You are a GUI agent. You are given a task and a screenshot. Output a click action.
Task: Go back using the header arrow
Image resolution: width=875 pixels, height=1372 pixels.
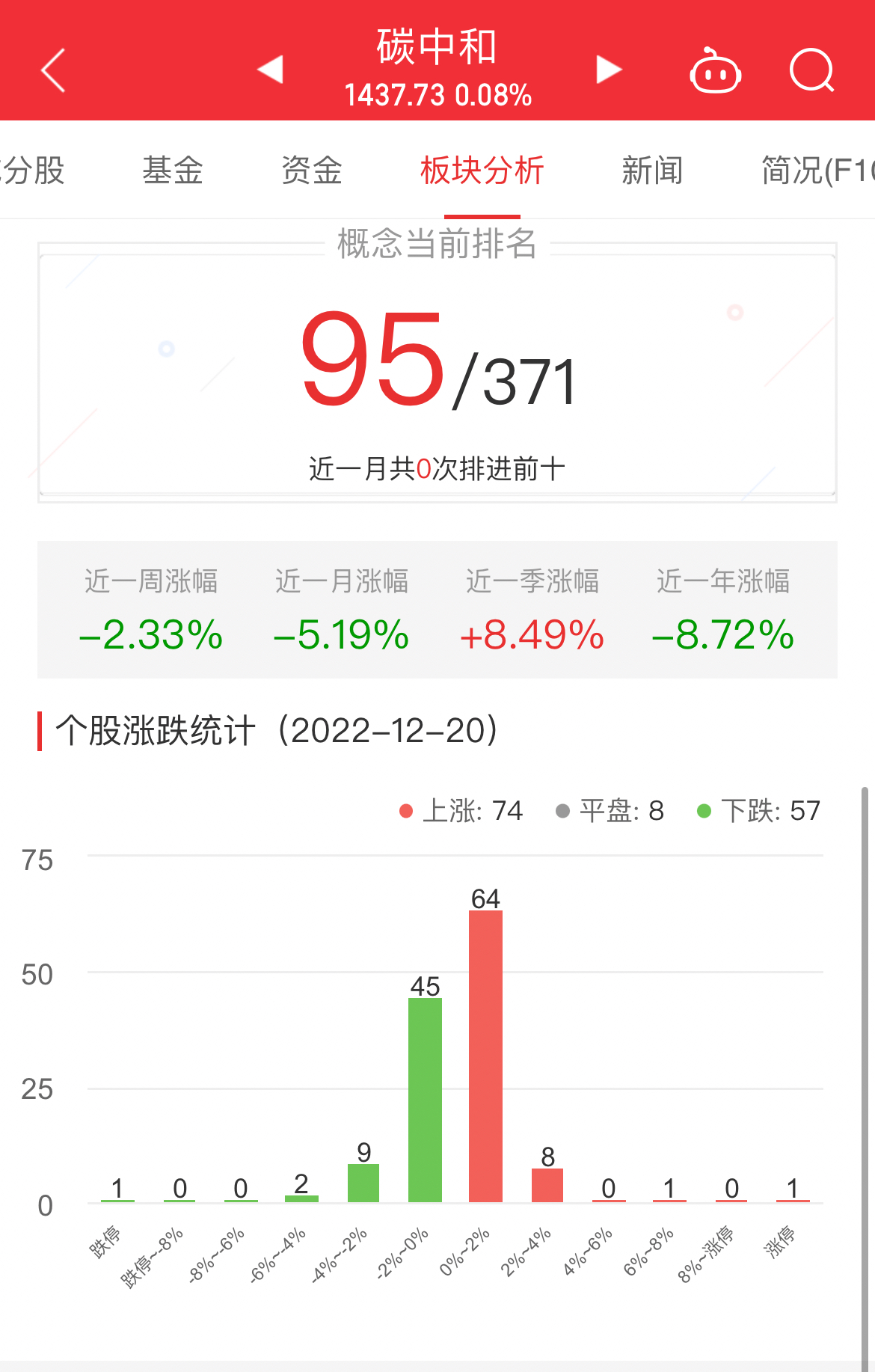53,70
